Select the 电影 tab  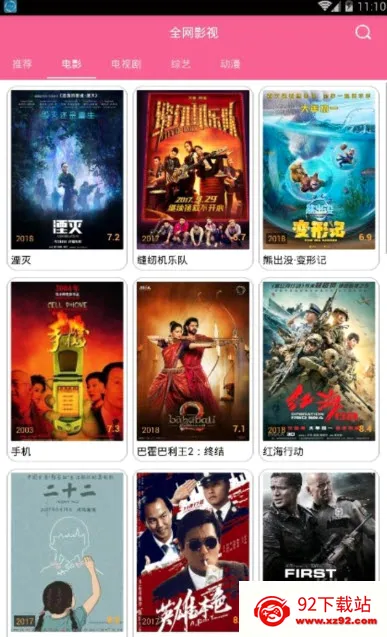71,64
